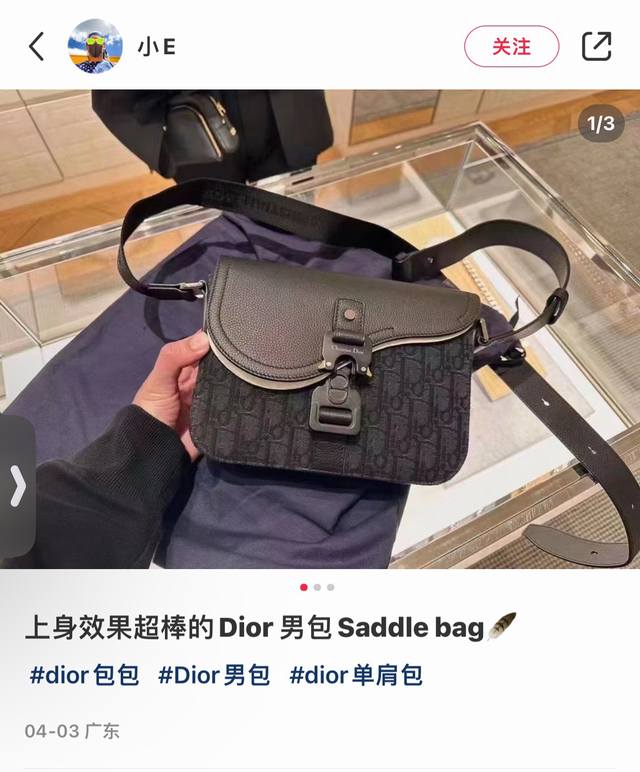Open the #Dior男包 hashtag

click(x=214, y=675)
